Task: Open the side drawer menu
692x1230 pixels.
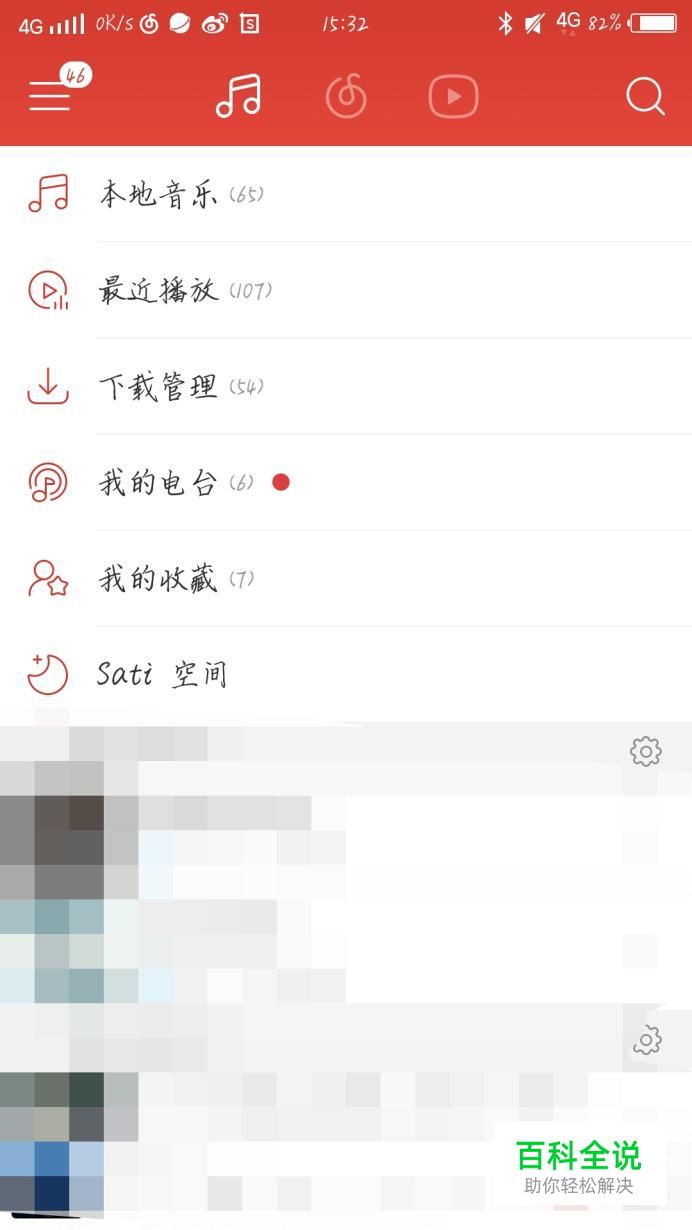Action: 50,96
